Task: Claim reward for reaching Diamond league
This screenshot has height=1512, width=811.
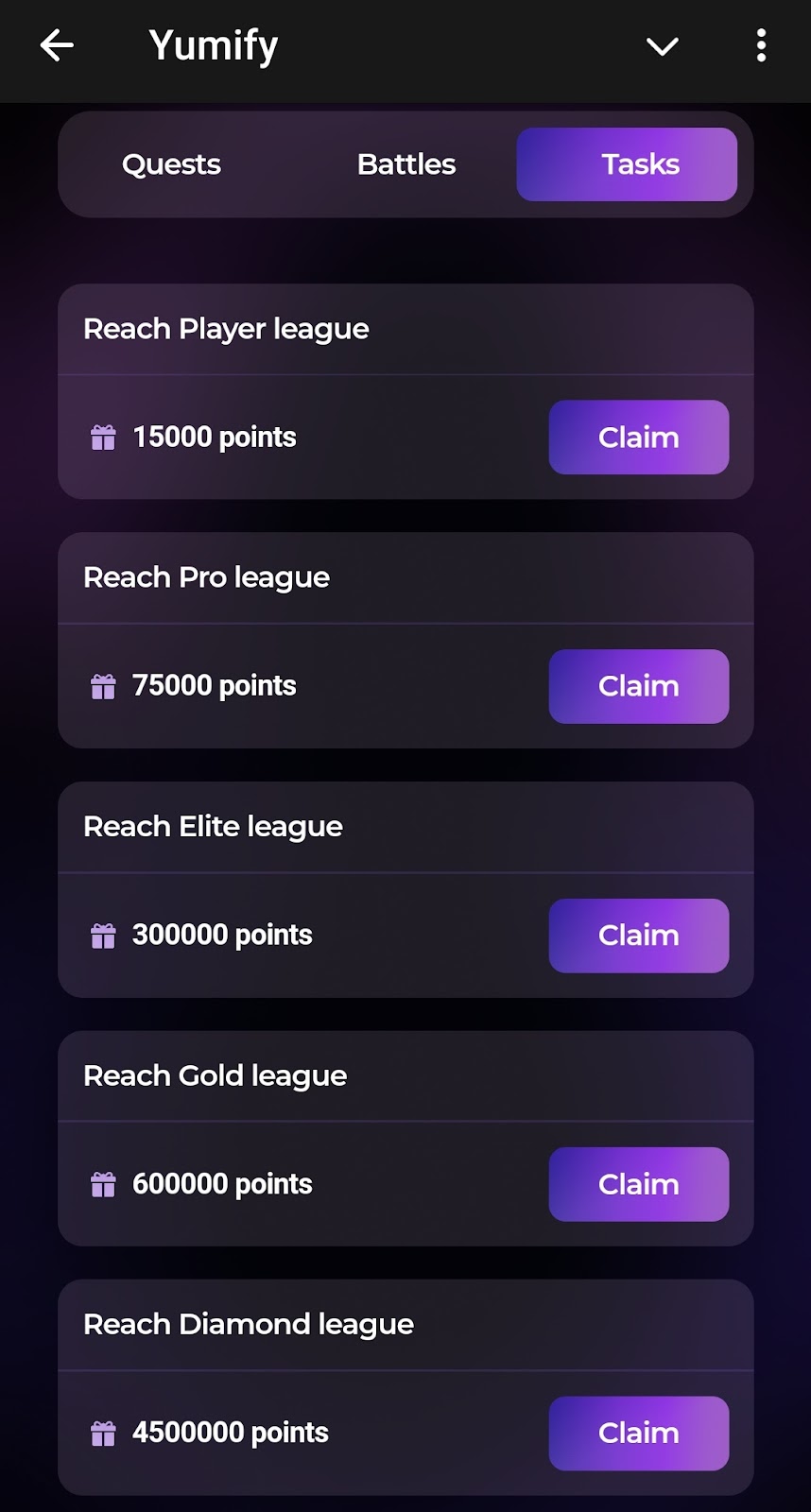Action: tap(638, 1433)
